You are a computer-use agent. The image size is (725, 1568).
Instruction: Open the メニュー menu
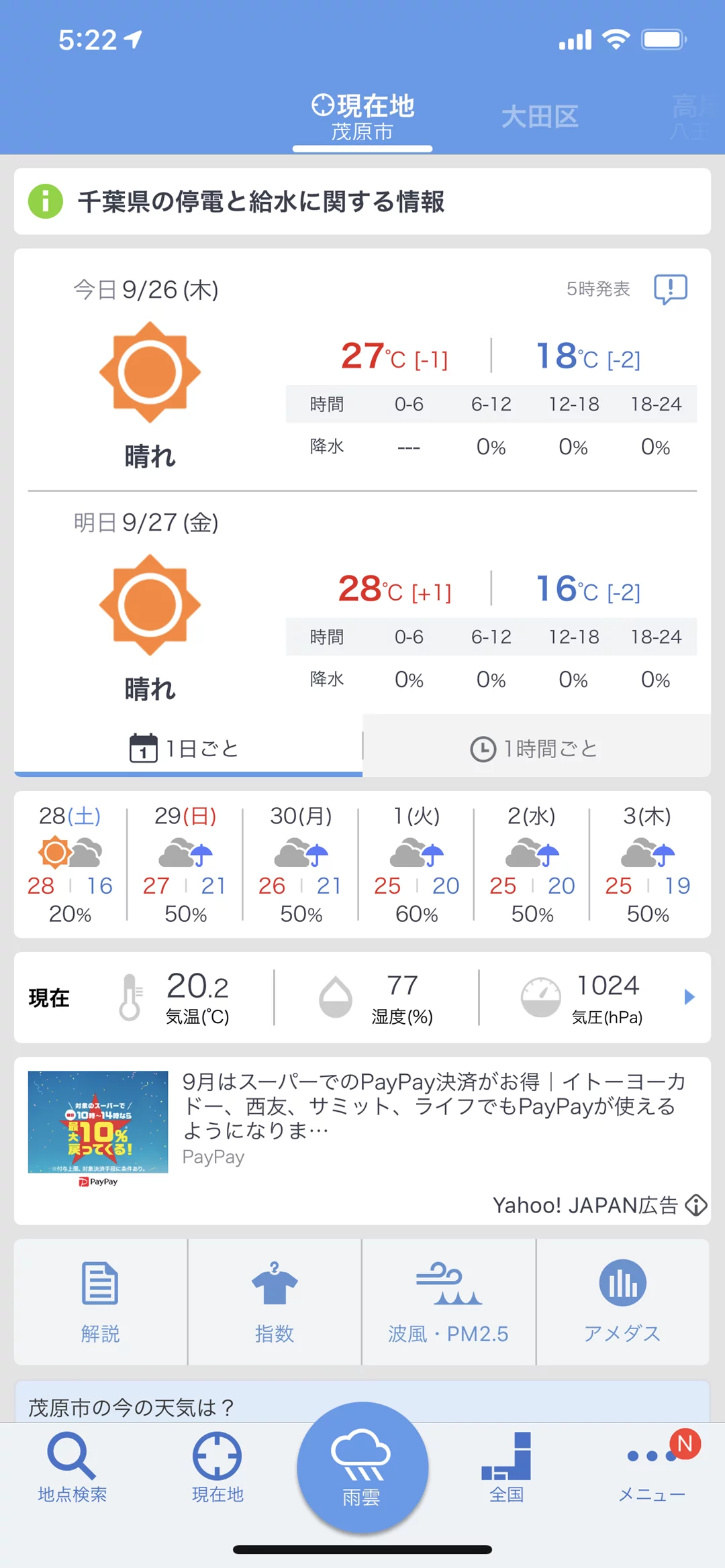click(x=651, y=1467)
